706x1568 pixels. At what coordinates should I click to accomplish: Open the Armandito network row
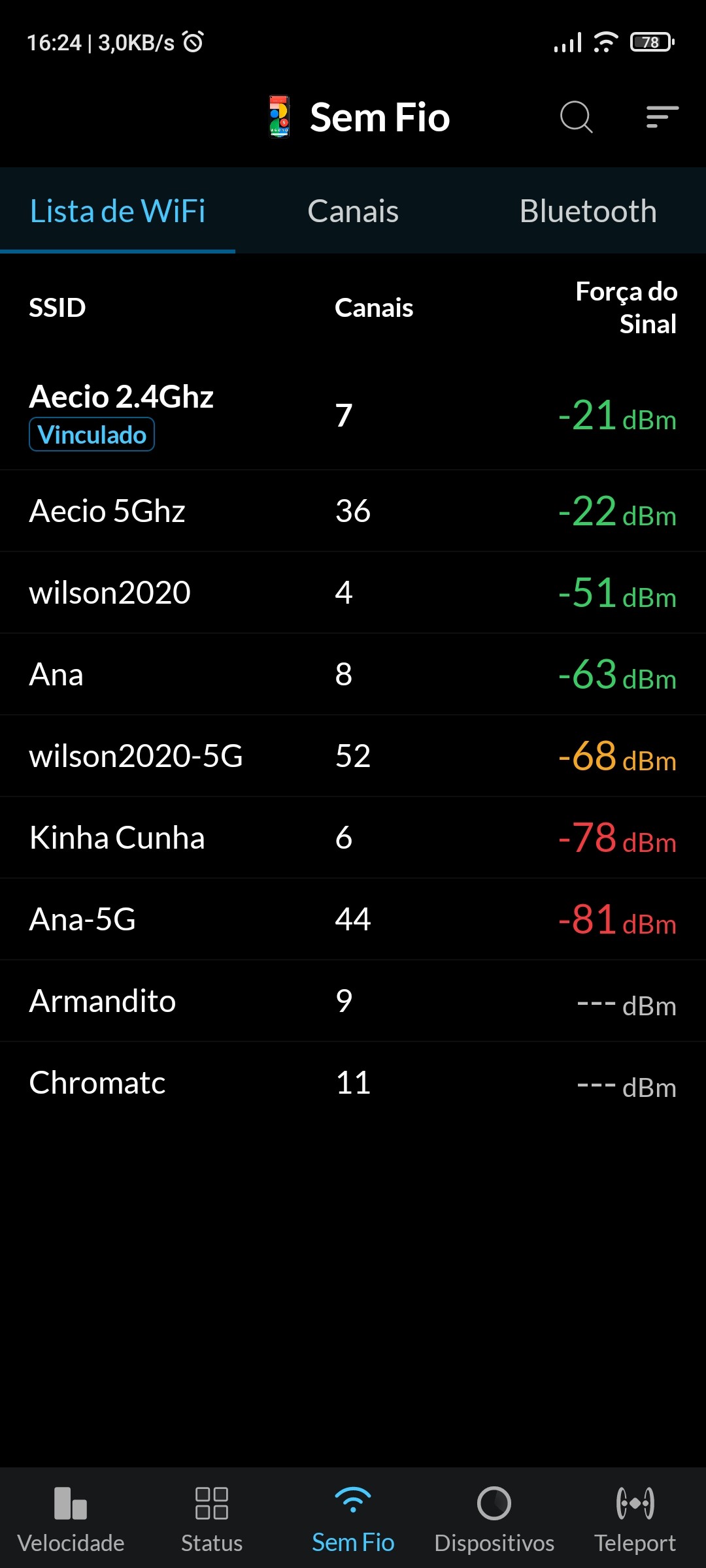pyautogui.click(x=353, y=1001)
